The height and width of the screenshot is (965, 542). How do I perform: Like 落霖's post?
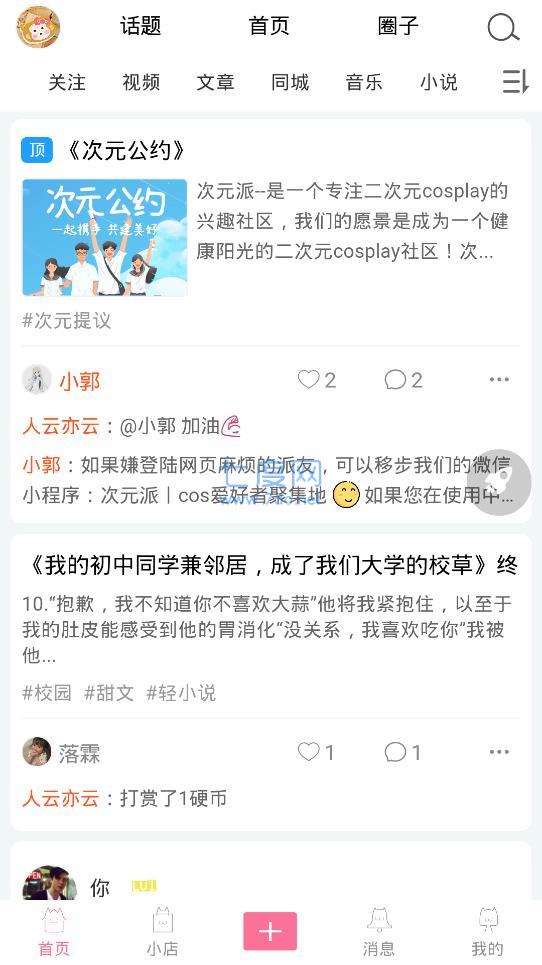[316, 751]
